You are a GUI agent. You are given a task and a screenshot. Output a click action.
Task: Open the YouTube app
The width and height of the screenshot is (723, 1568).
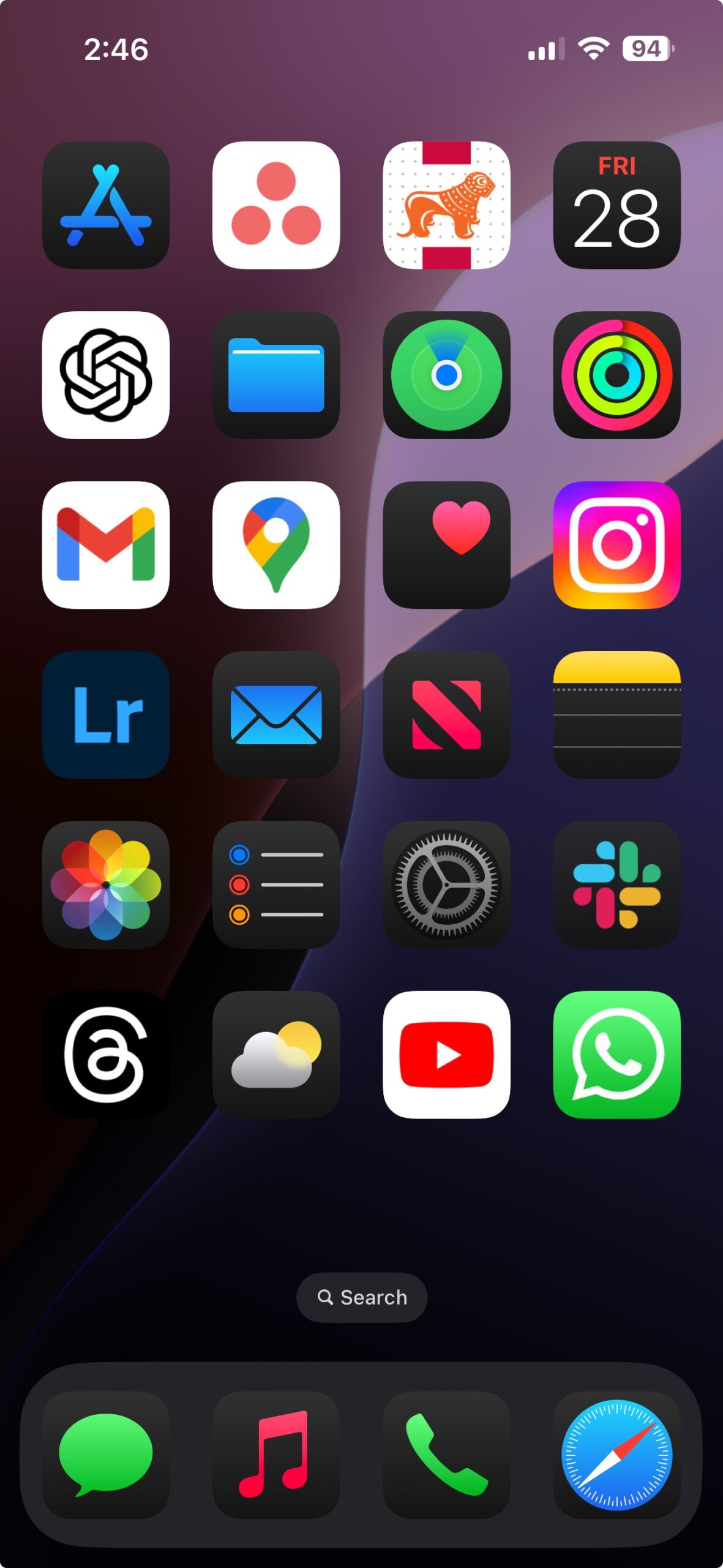coord(446,1055)
